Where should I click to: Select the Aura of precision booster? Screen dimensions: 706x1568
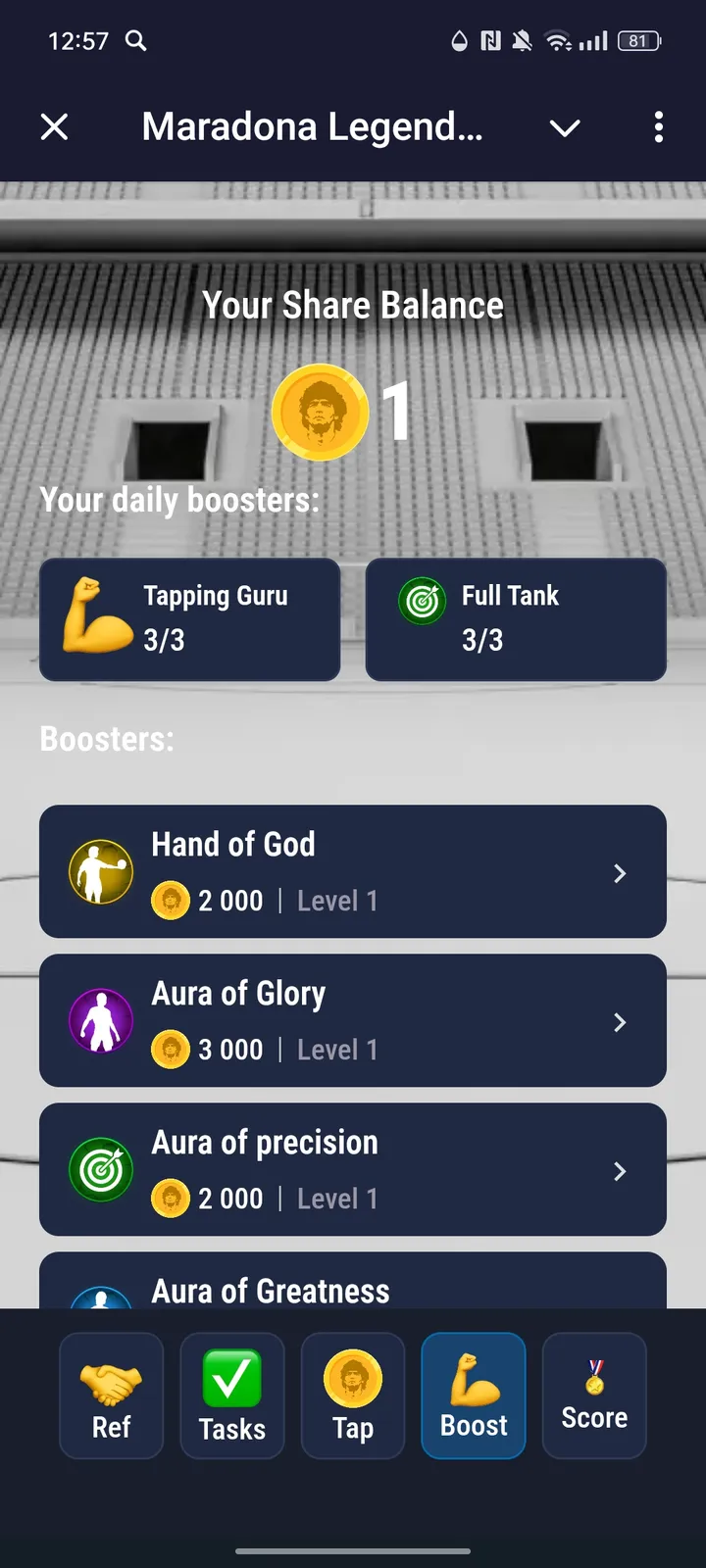(353, 1169)
